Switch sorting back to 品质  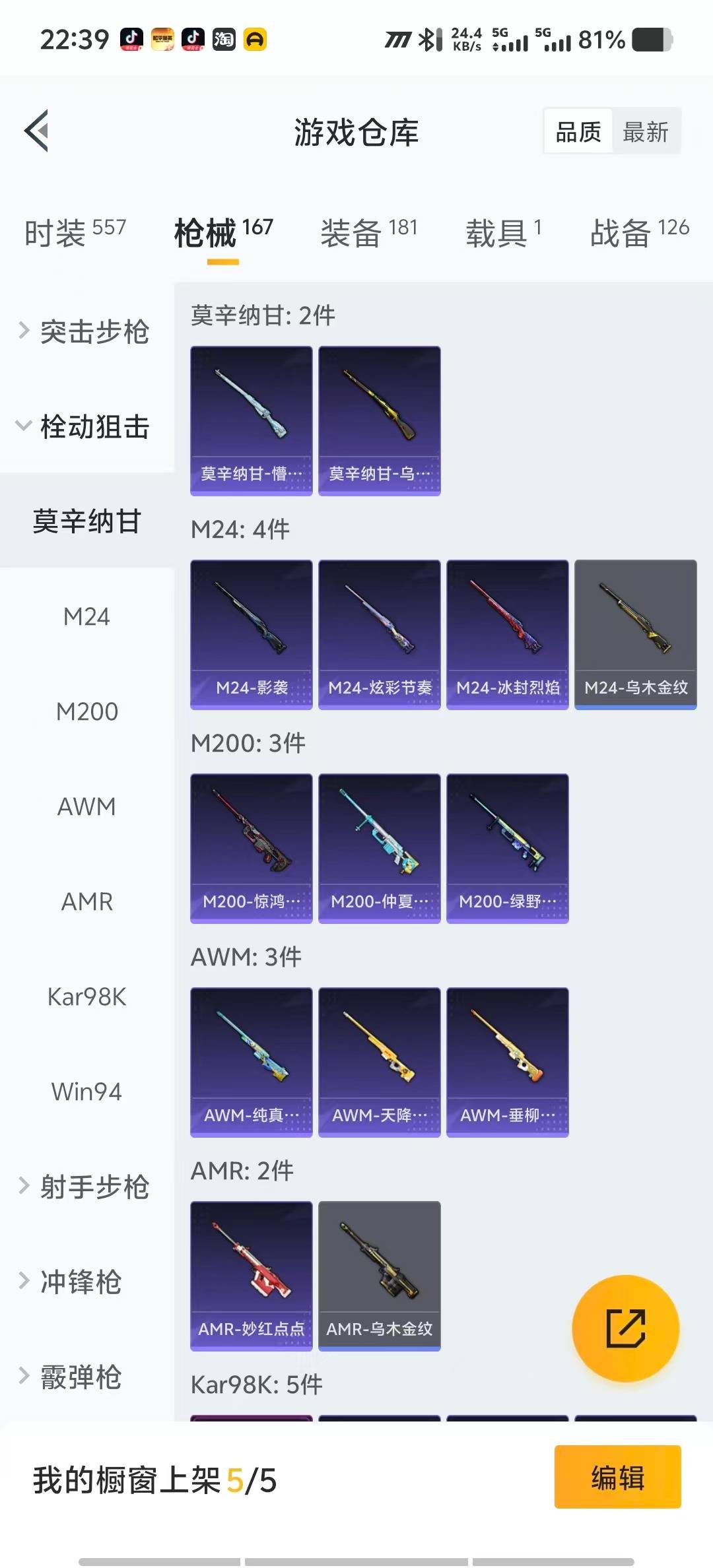coord(577,131)
